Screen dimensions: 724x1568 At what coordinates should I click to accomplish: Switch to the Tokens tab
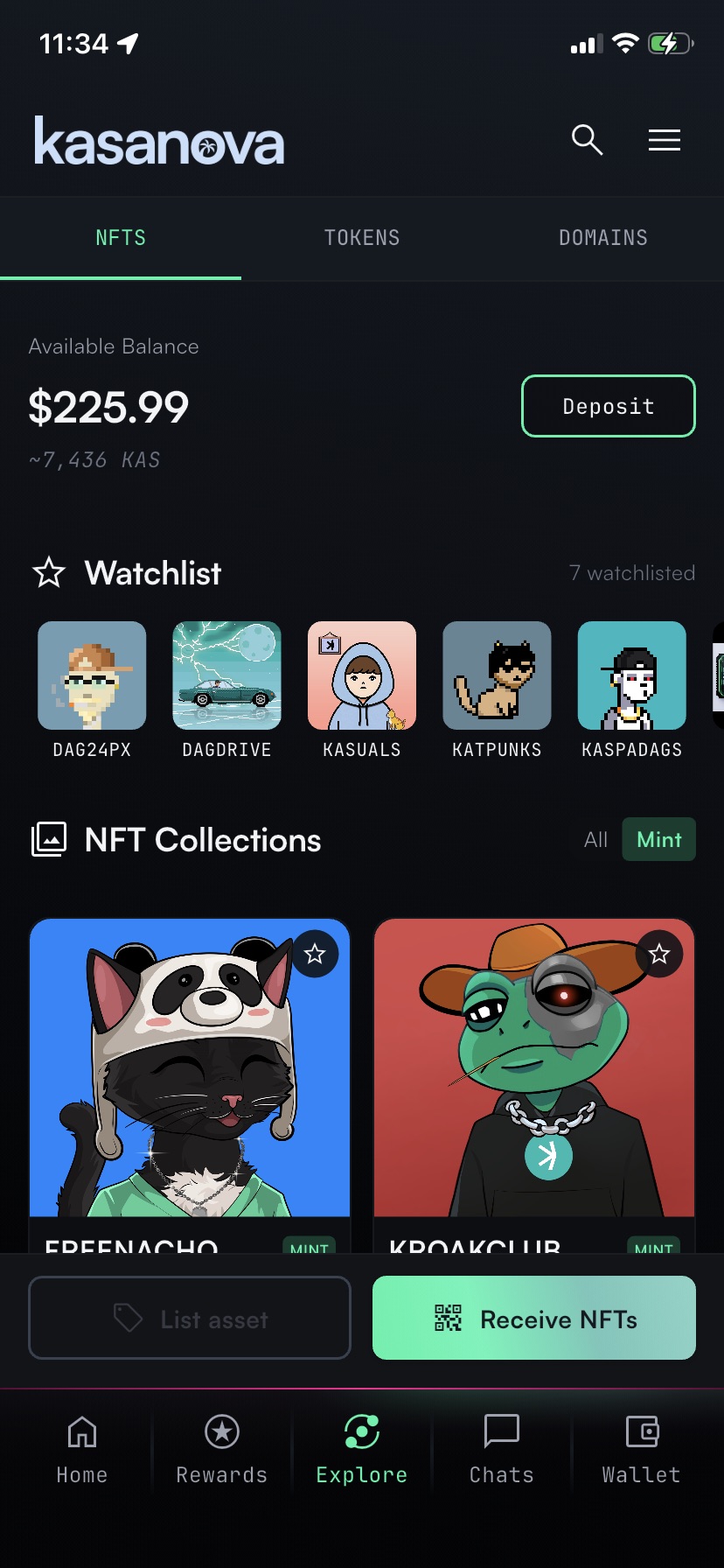pyautogui.click(x=362, y=238)
